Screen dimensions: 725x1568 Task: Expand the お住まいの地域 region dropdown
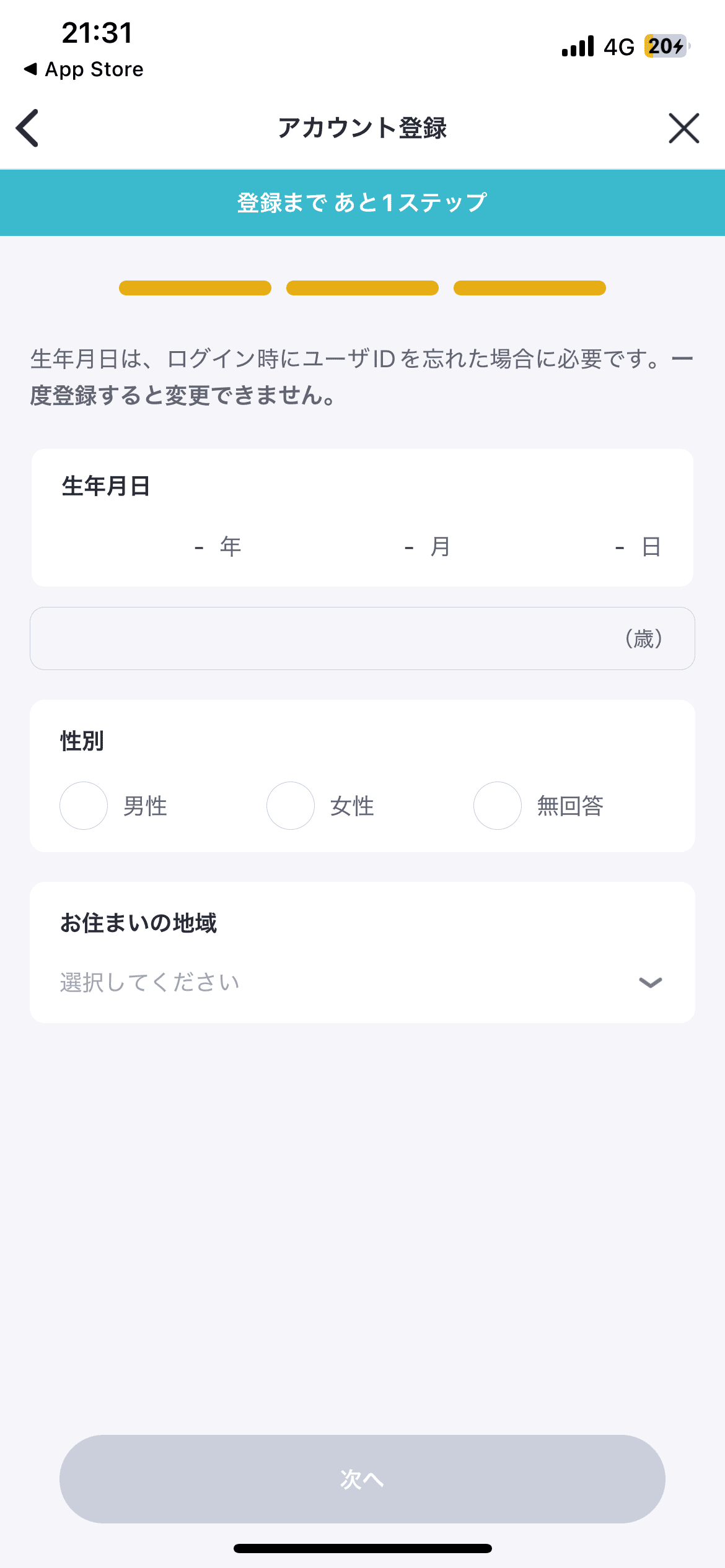click(x=362, y=982)
